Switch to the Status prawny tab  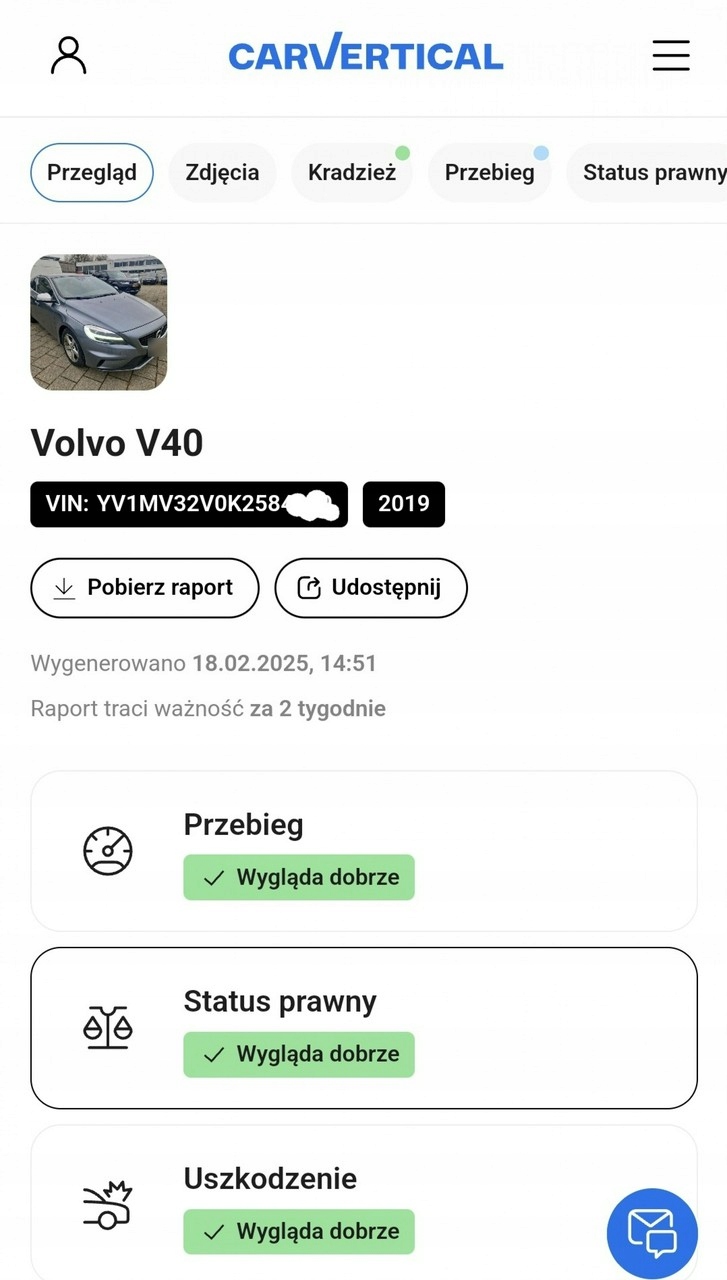(652, 173)
